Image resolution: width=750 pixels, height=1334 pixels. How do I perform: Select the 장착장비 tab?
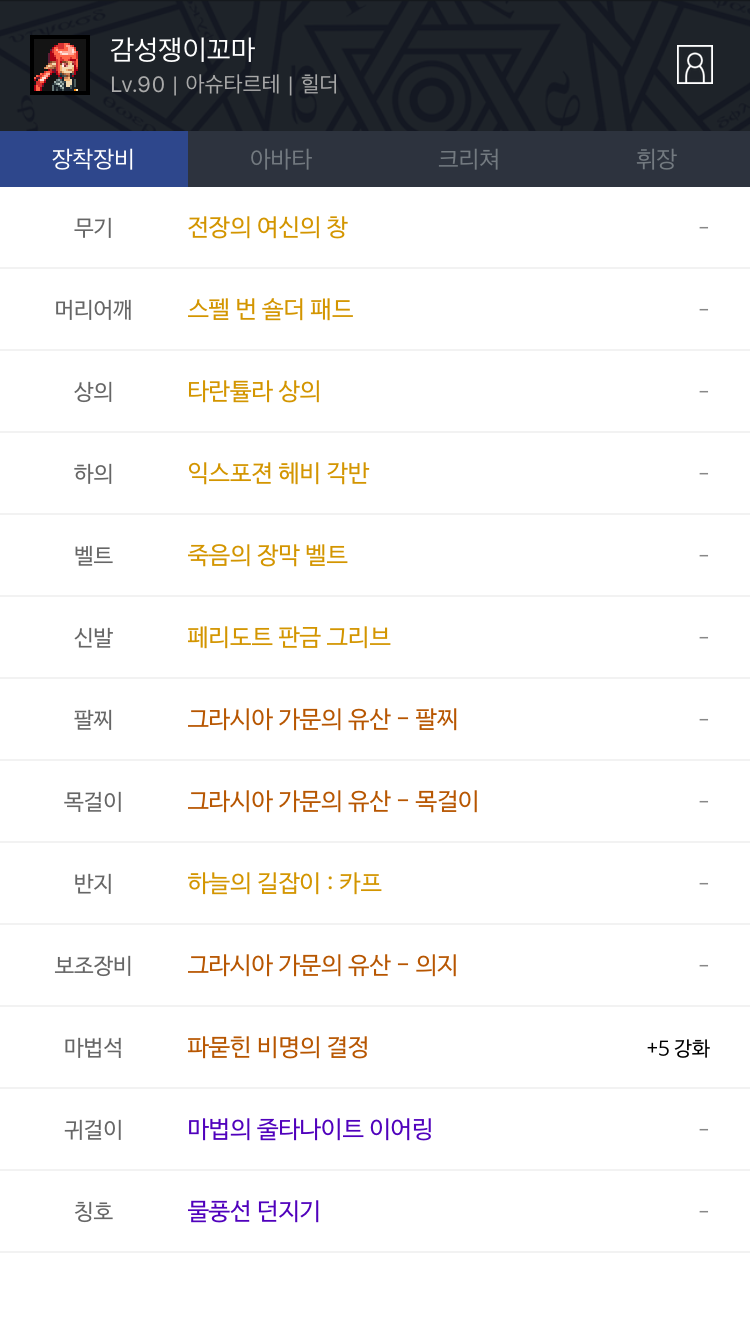(93, 159)
